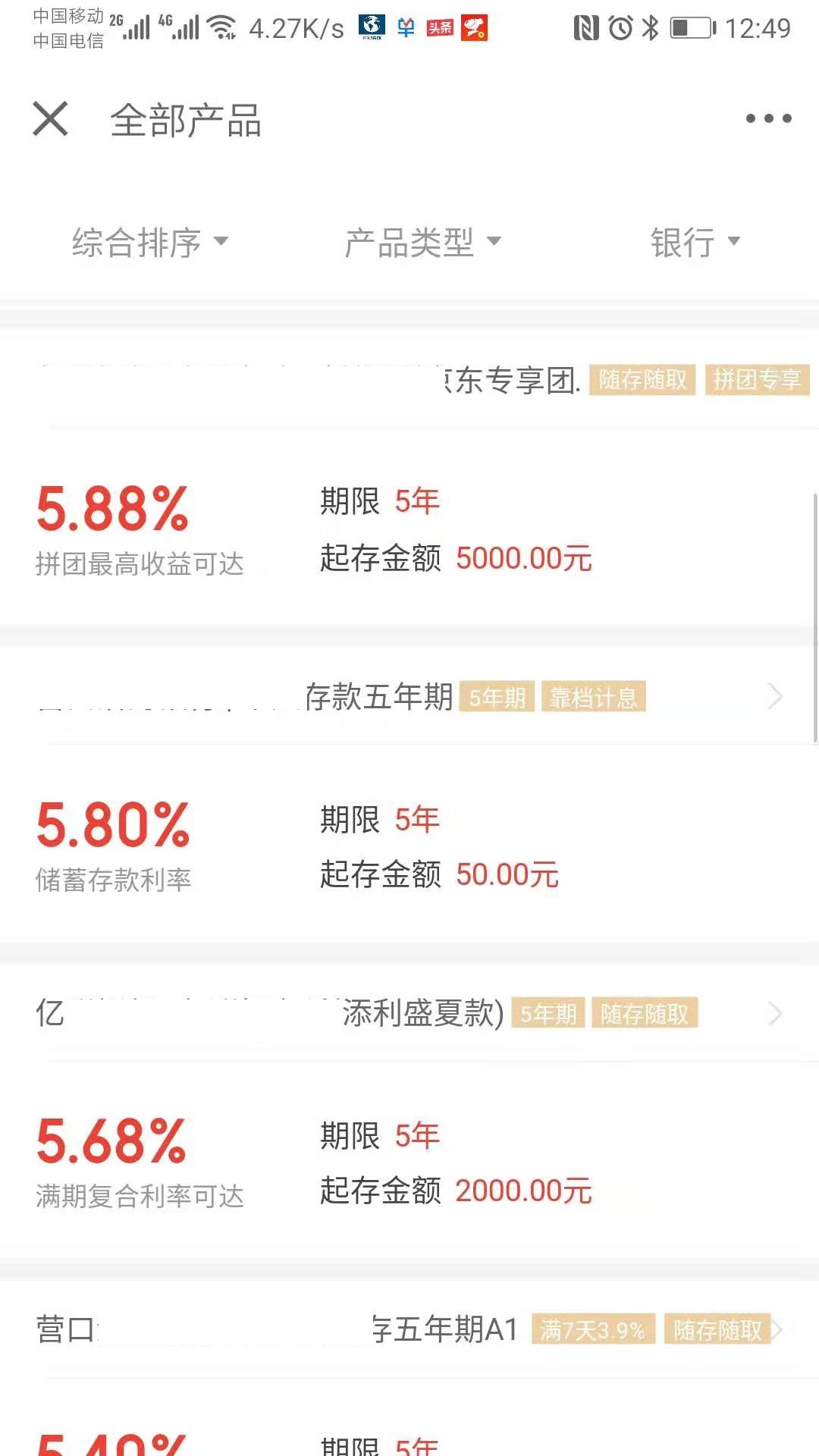Expand the 添利盛夏款 product details
The width and height of the screenshot is (819, 1456).
point(775,1013)
